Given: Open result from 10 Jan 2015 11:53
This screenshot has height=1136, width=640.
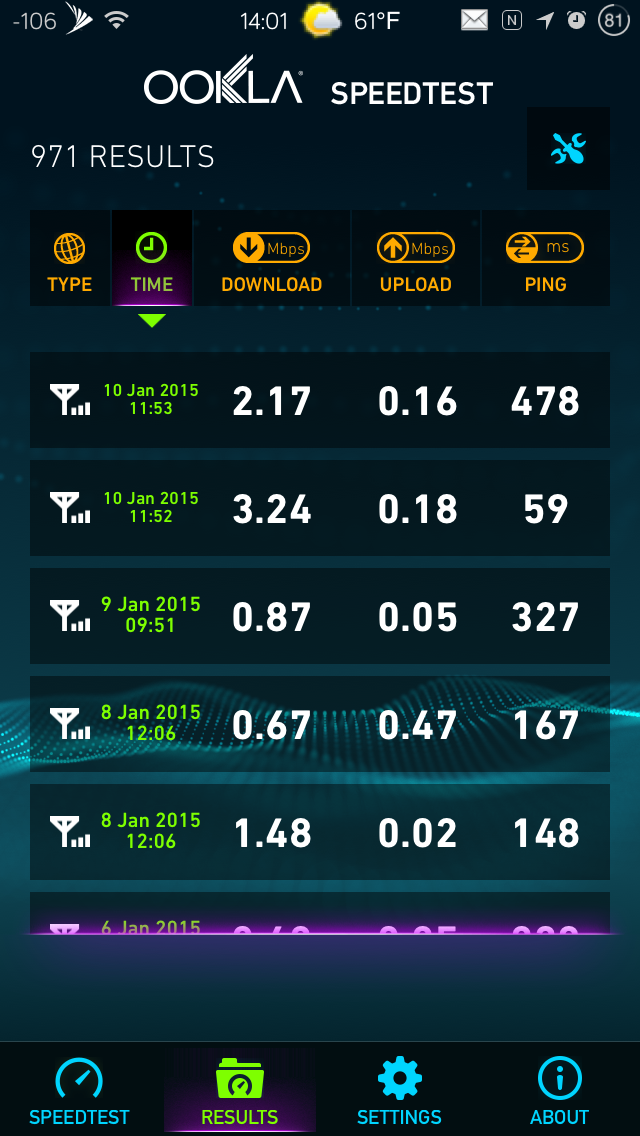Looking at the screenshot, I should [x=320, y=400].
